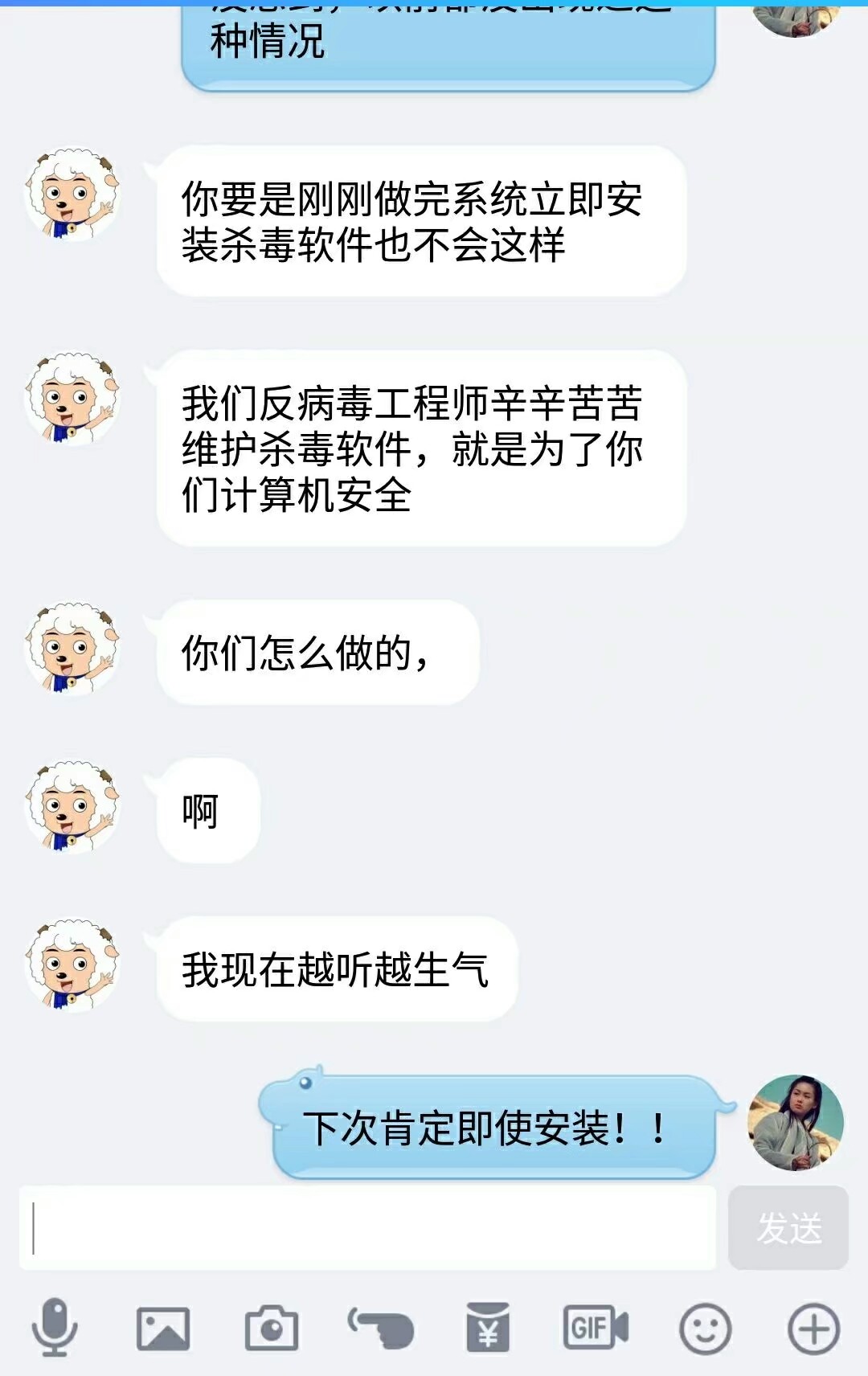Open the emoji smiley panel

[705, 1328]
